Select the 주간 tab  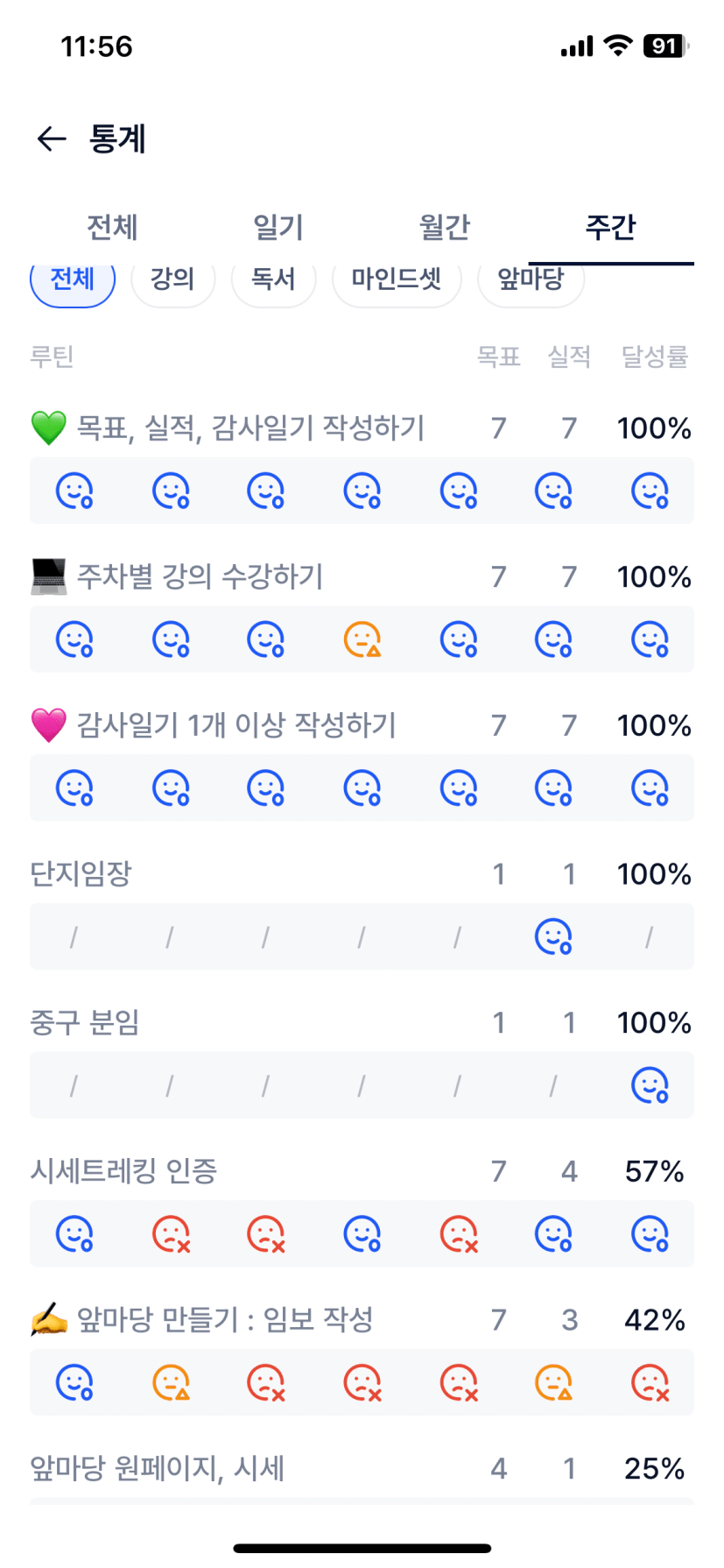pos(610,228)
